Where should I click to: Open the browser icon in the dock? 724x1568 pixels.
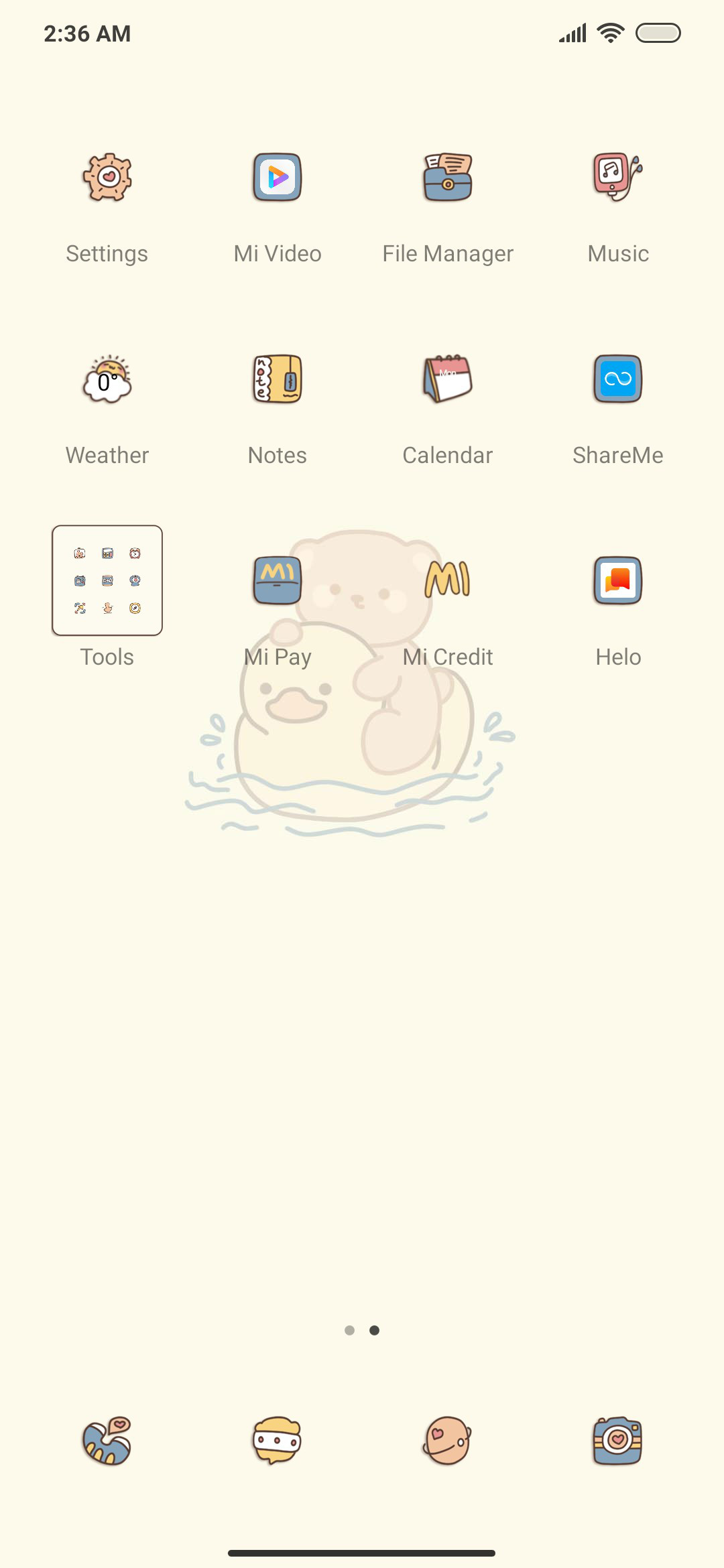tap(448, 1441)
